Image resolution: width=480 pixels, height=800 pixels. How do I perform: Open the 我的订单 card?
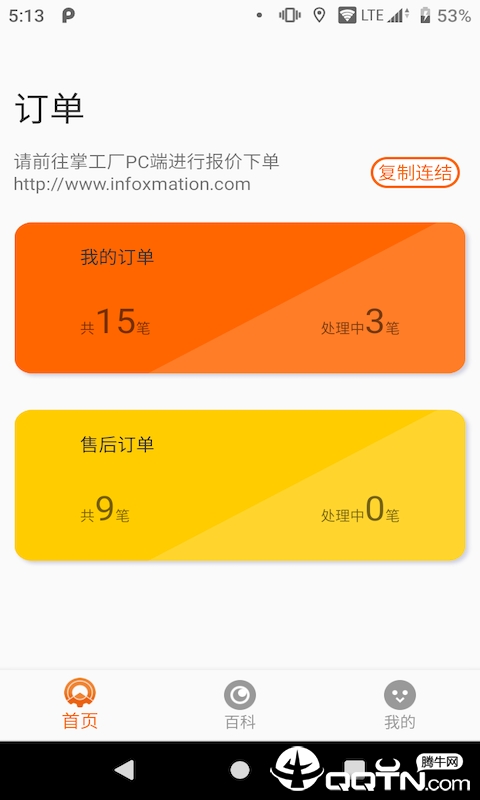(240, 297)
